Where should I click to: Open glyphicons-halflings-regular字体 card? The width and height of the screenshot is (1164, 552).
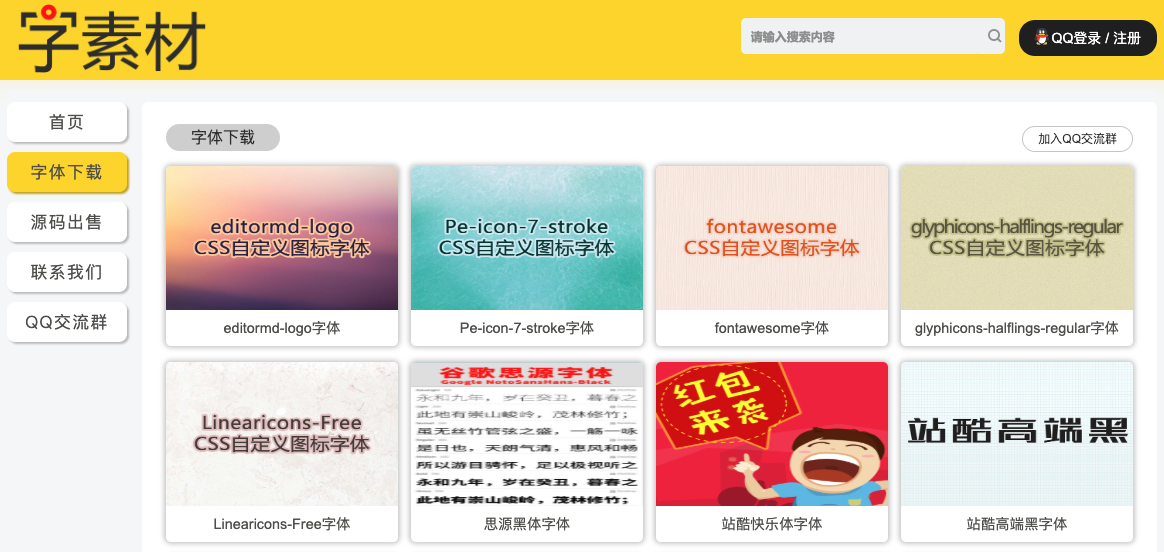(x=1017, y=254)
